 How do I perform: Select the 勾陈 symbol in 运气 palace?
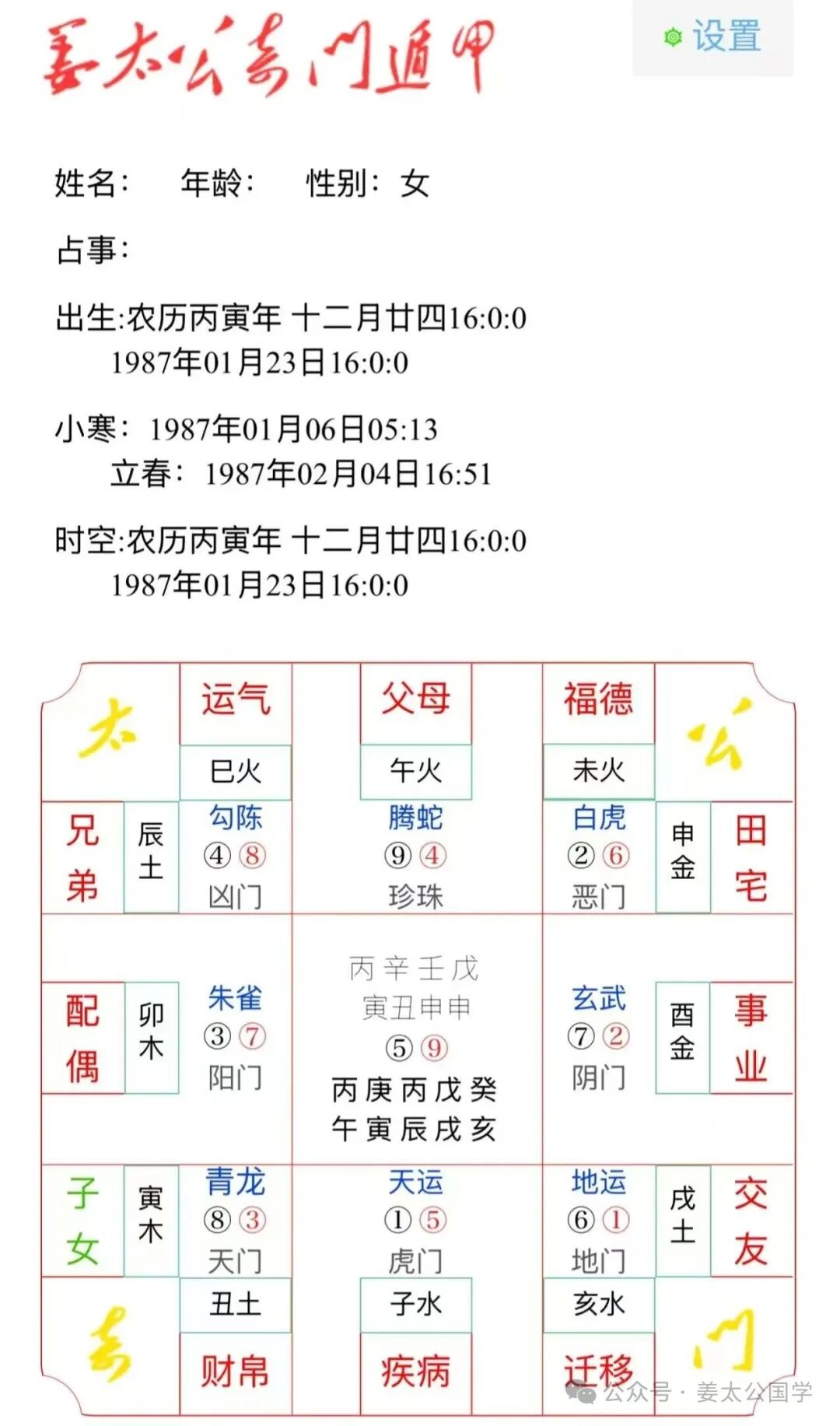(x=234, y=818)
